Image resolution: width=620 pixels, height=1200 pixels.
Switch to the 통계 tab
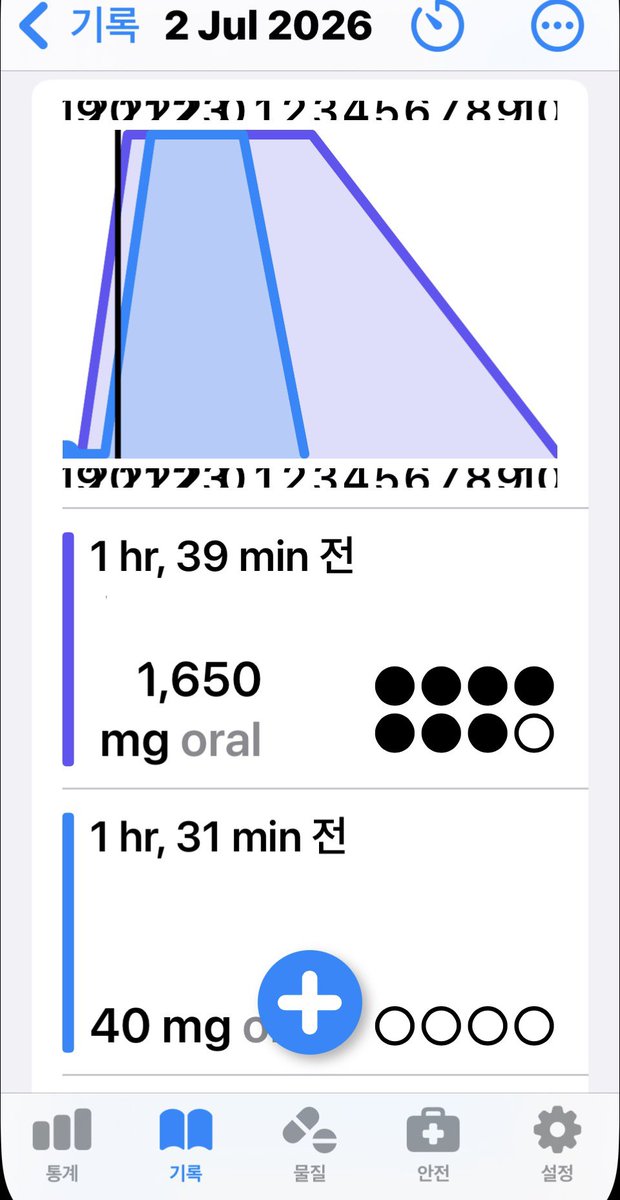[x=62, y=1145]
